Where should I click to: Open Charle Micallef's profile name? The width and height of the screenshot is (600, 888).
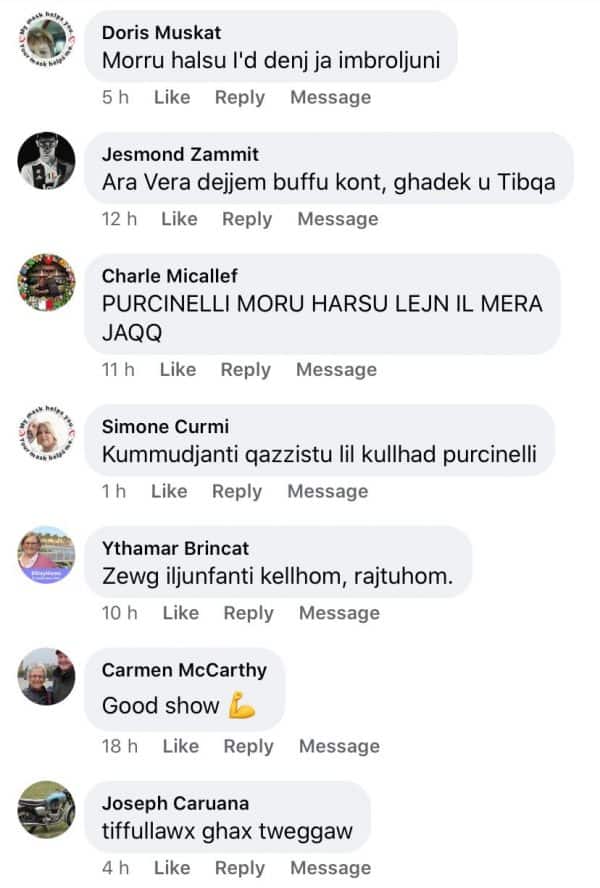(x=170, y=276)
